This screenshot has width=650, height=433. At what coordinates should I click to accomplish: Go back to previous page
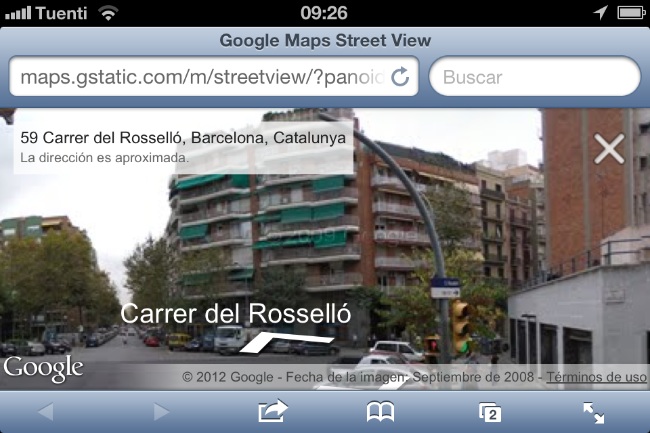tap(45, 411)
